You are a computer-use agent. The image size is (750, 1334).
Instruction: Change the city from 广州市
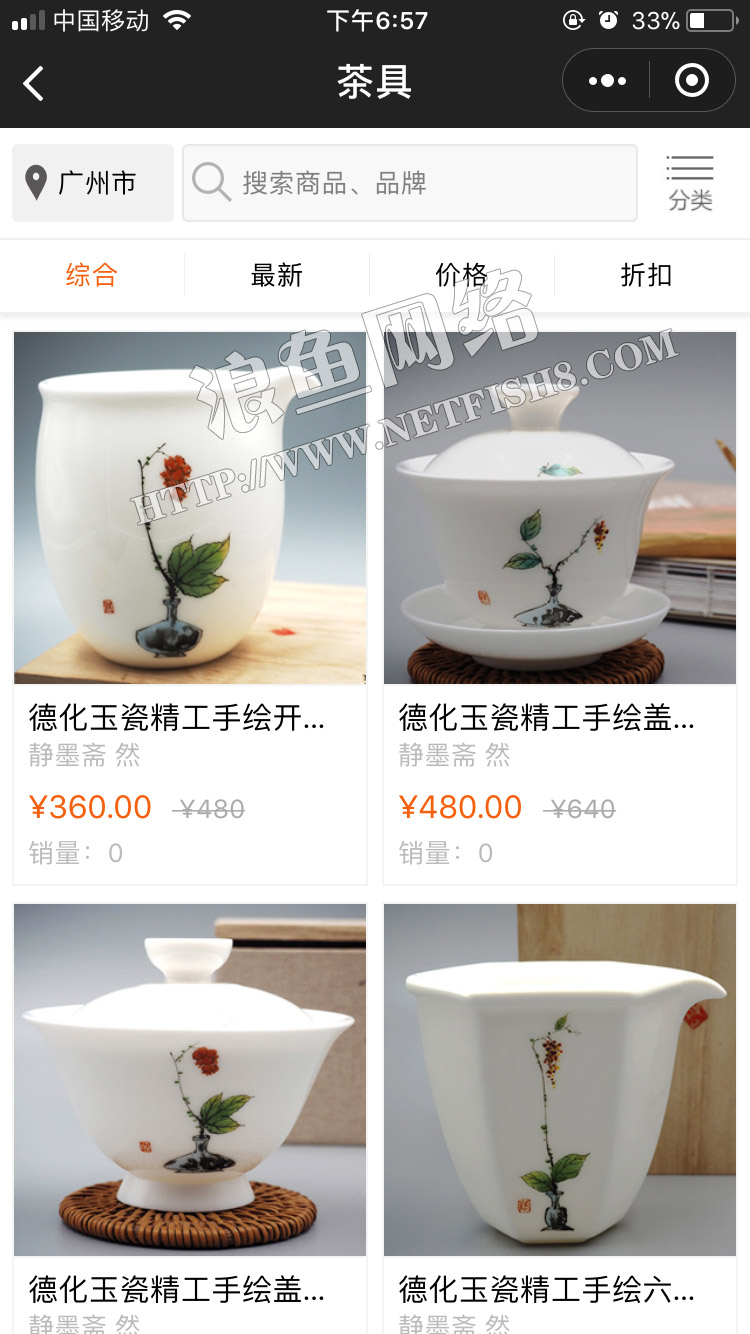(93, 183)
